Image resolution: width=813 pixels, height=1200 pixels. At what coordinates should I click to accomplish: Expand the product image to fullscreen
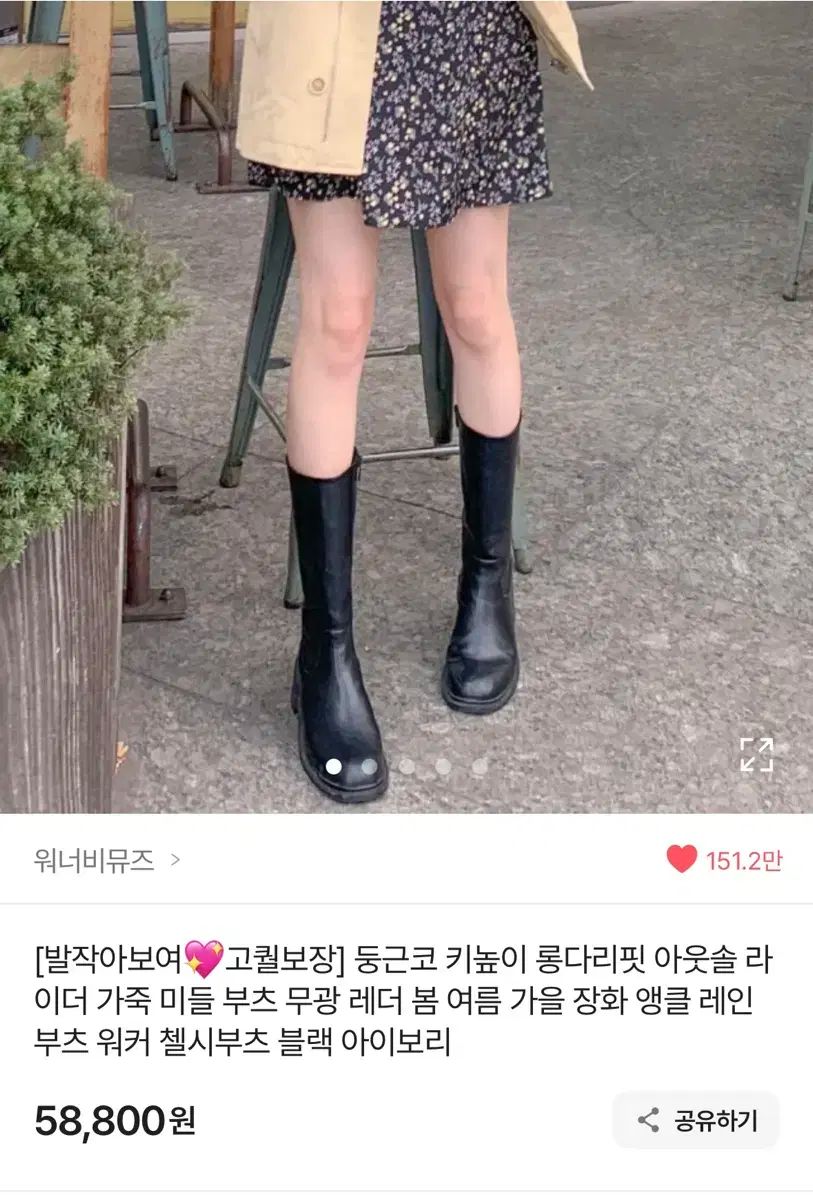[x=756, y=755]
